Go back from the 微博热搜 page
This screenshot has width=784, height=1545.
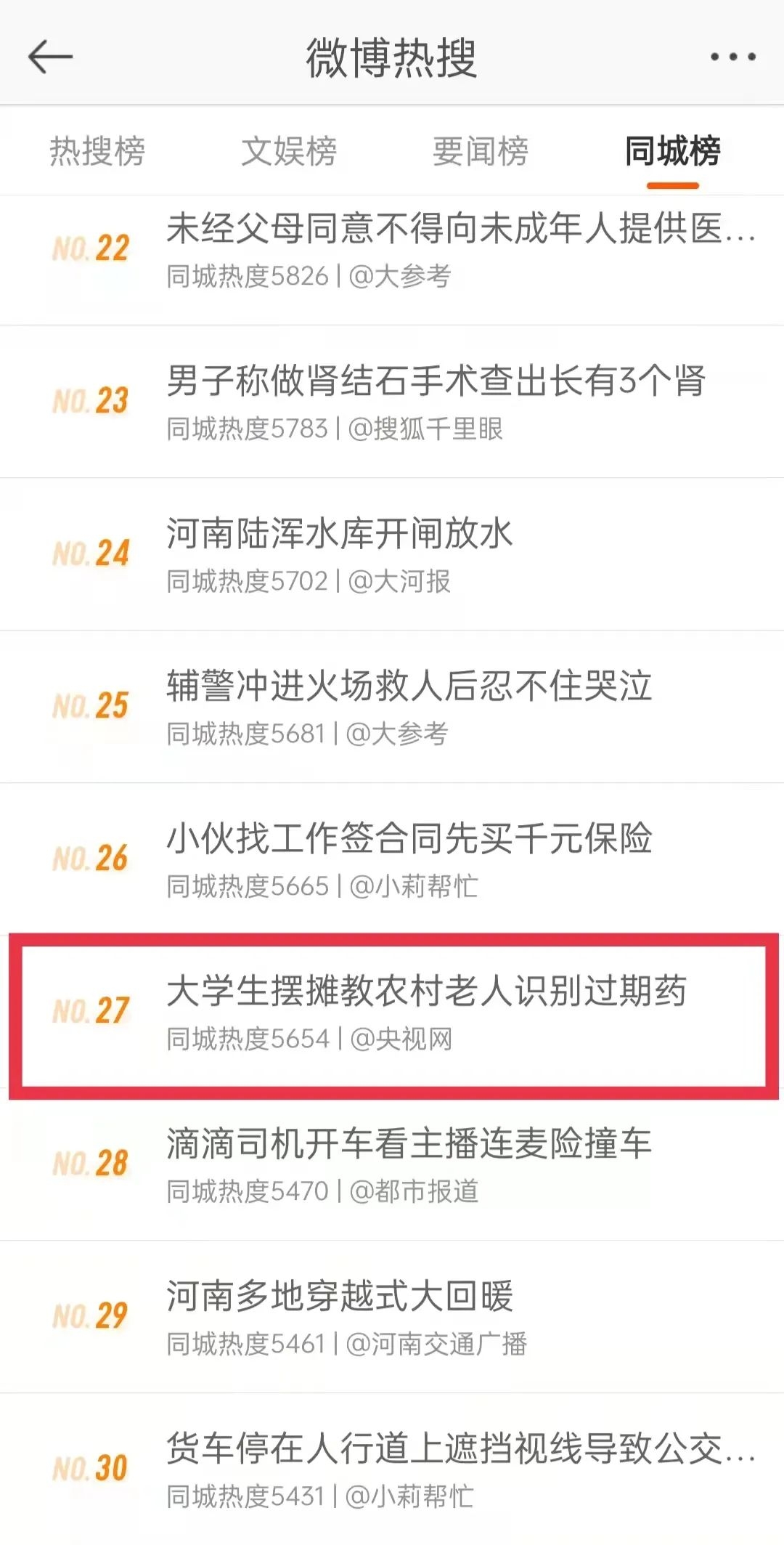[x=50, y=57]
